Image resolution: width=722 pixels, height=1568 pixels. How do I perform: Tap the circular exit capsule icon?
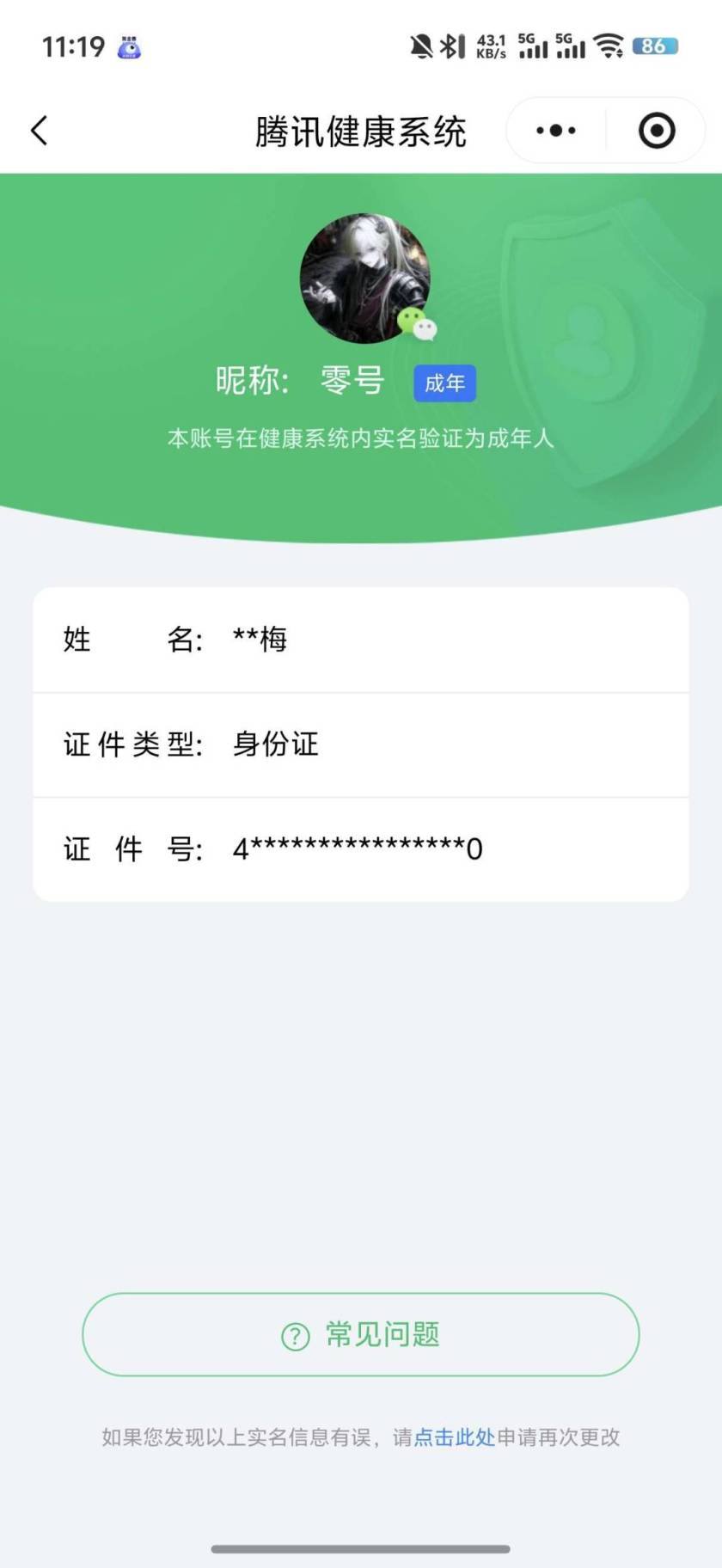point(656,130)
